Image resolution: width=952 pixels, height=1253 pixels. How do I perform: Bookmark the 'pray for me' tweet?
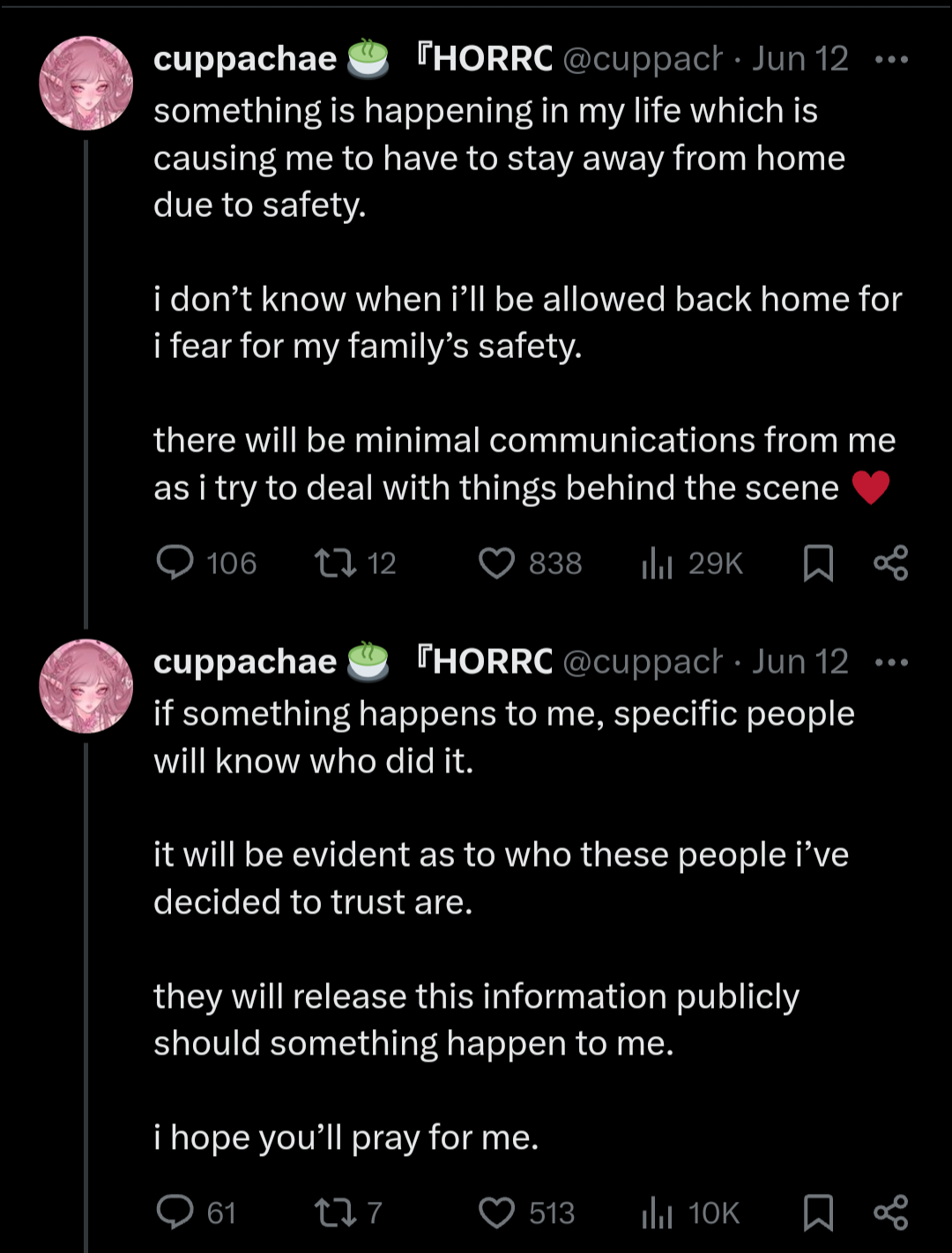click(x=818, y=1212)
